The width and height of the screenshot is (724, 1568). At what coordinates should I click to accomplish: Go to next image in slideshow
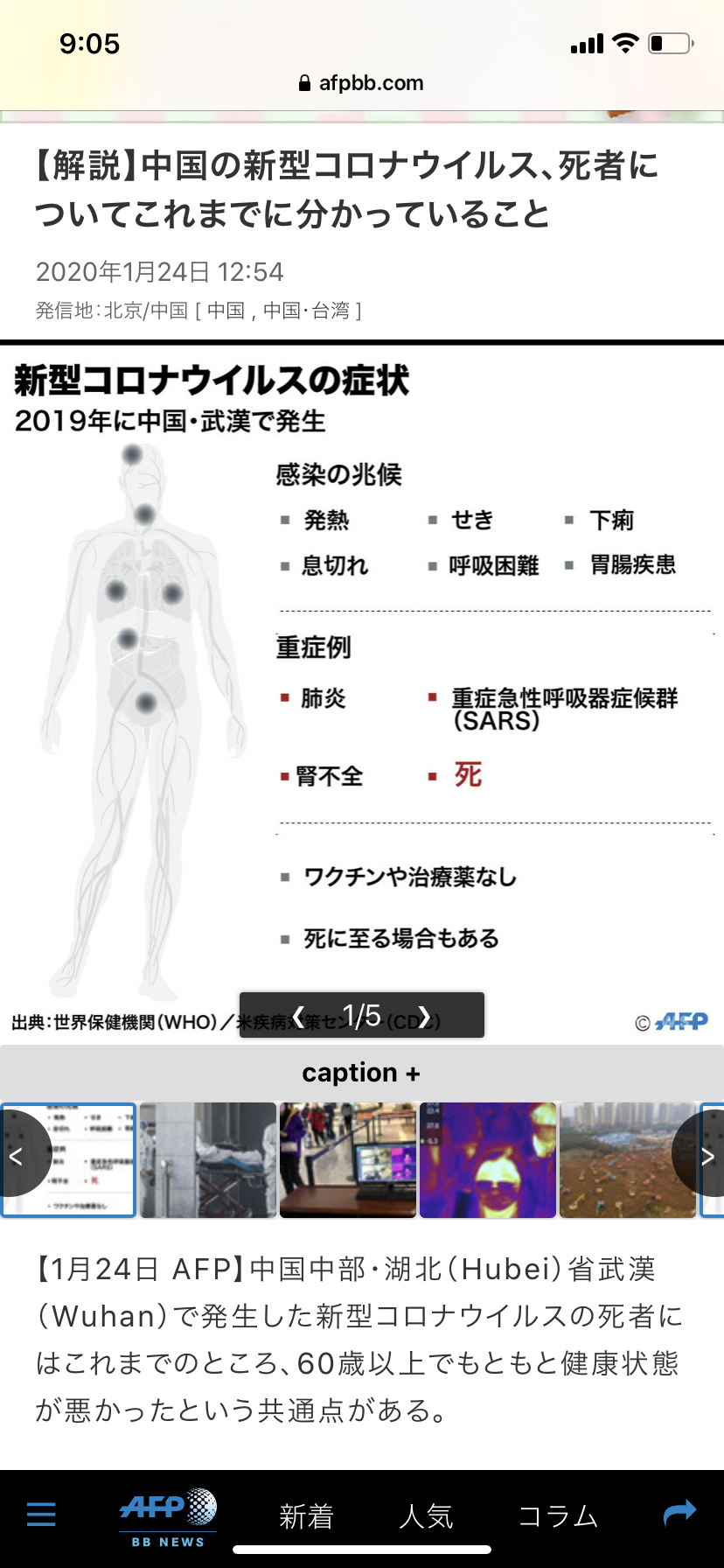pyautogui.click(x=424, y=1015)
